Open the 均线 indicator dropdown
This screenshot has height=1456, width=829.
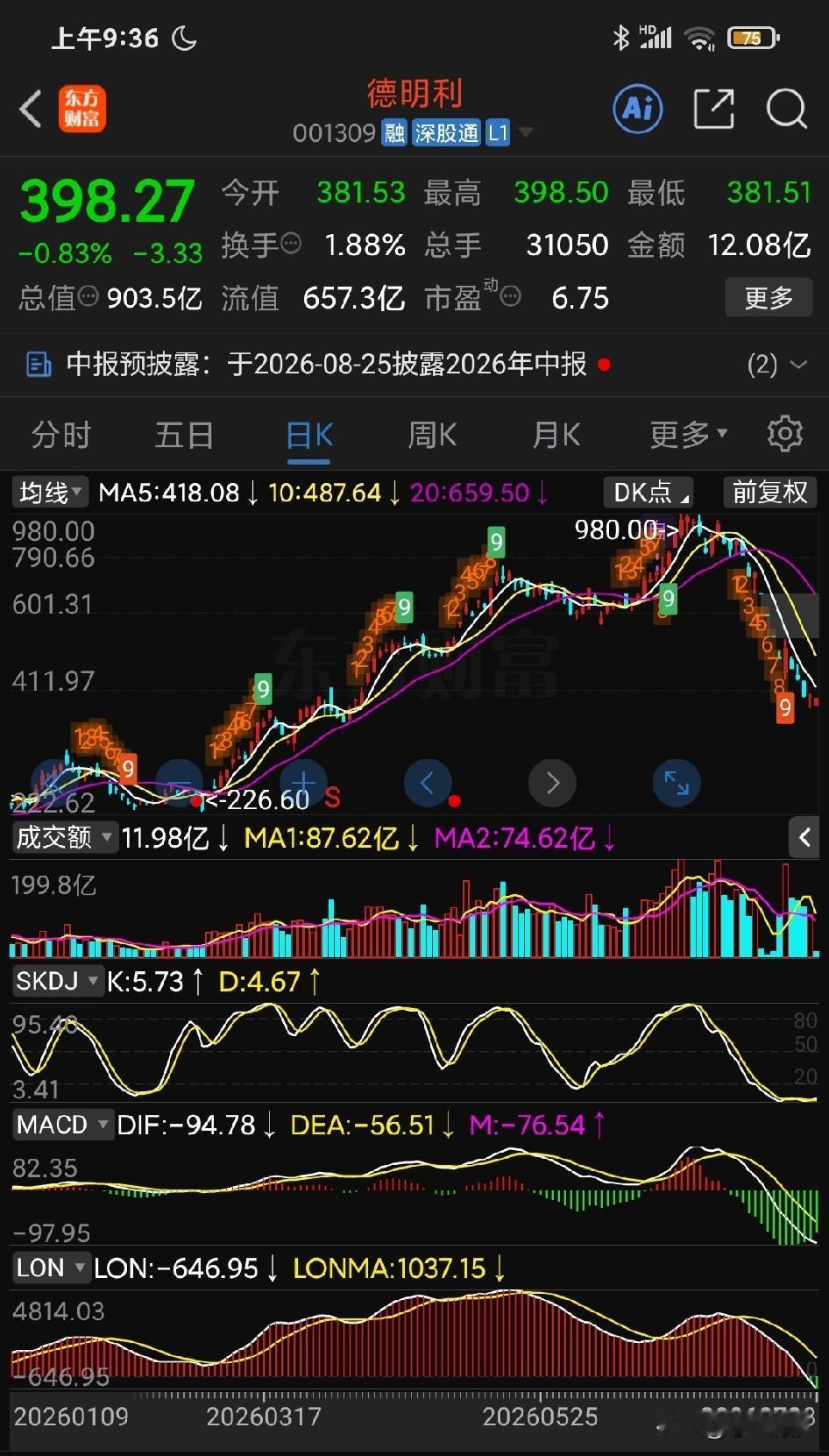[x=50, y=493]
